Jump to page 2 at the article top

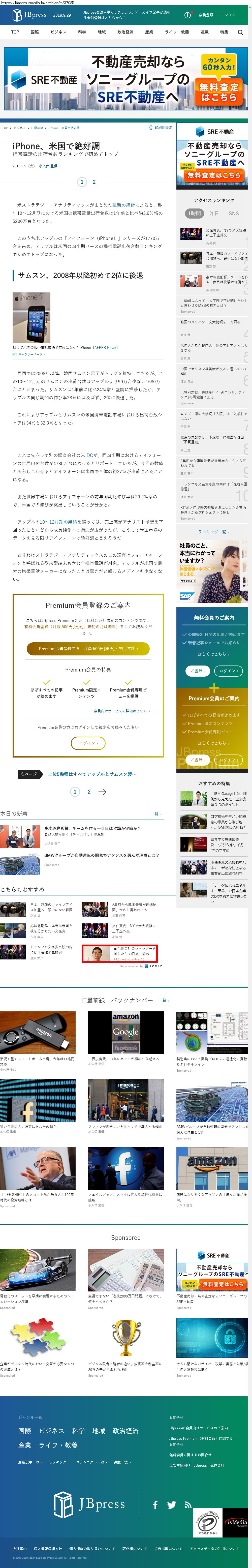coord(94,182)
